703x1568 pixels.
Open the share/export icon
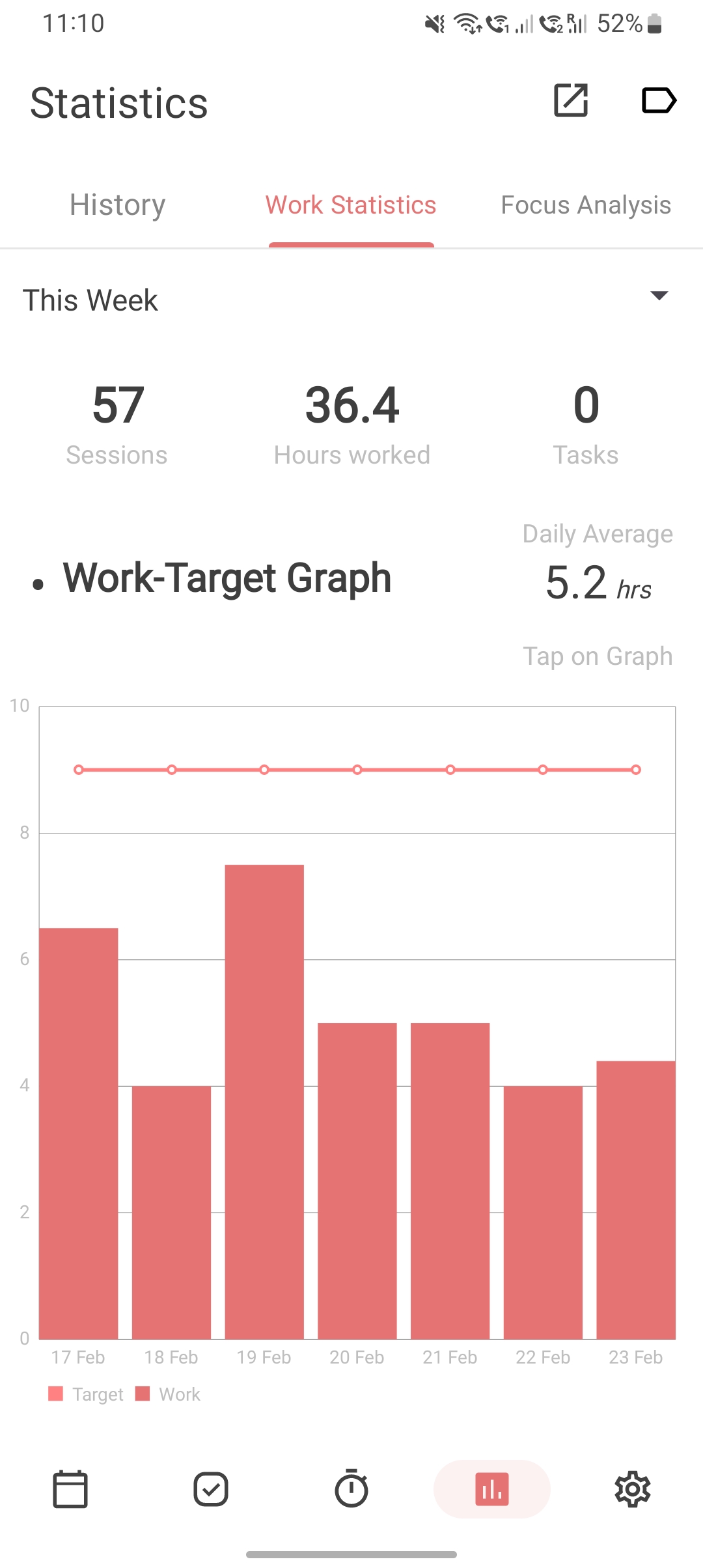(571, 100)
